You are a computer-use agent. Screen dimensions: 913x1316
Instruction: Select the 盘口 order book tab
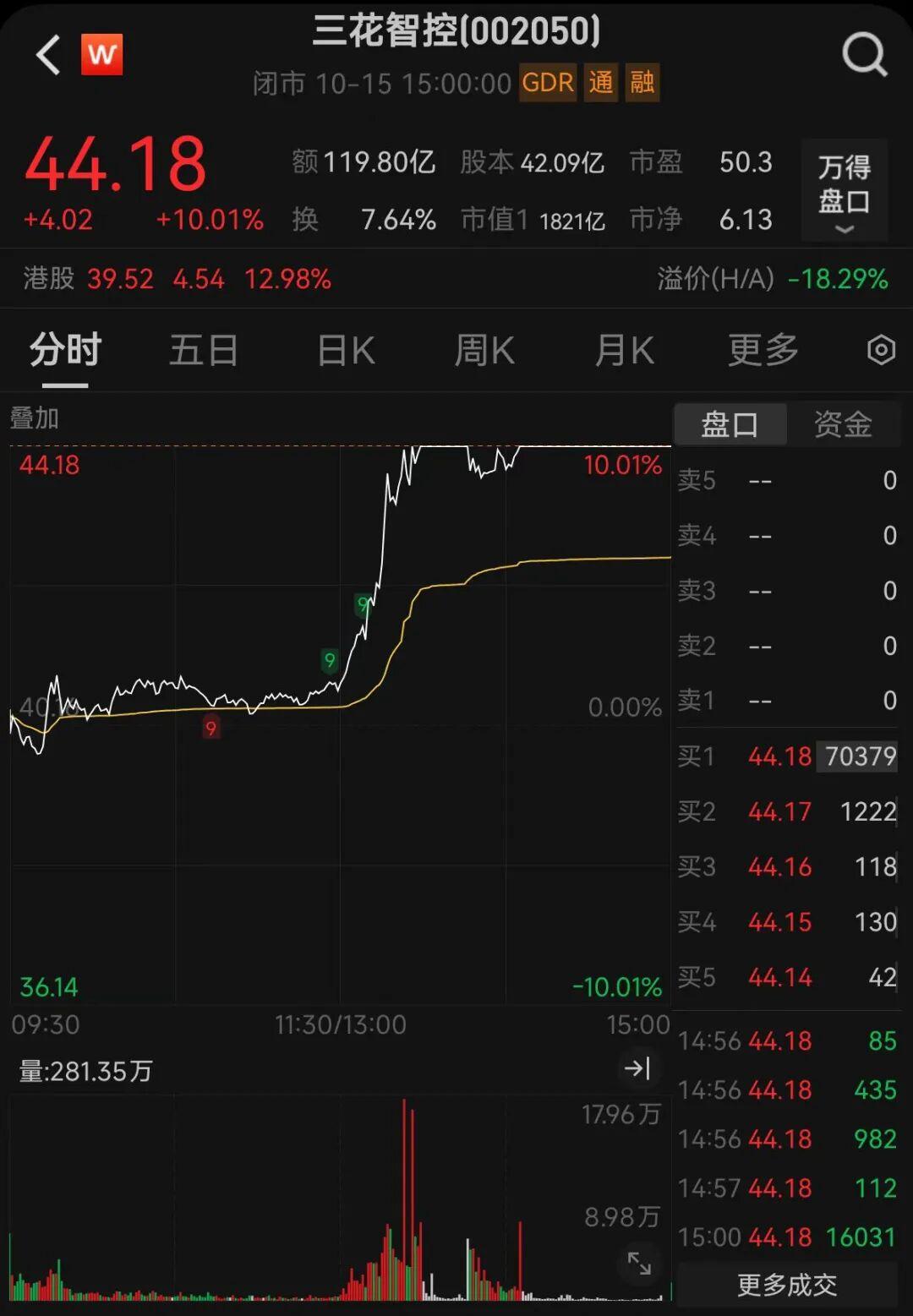(730, 424)
